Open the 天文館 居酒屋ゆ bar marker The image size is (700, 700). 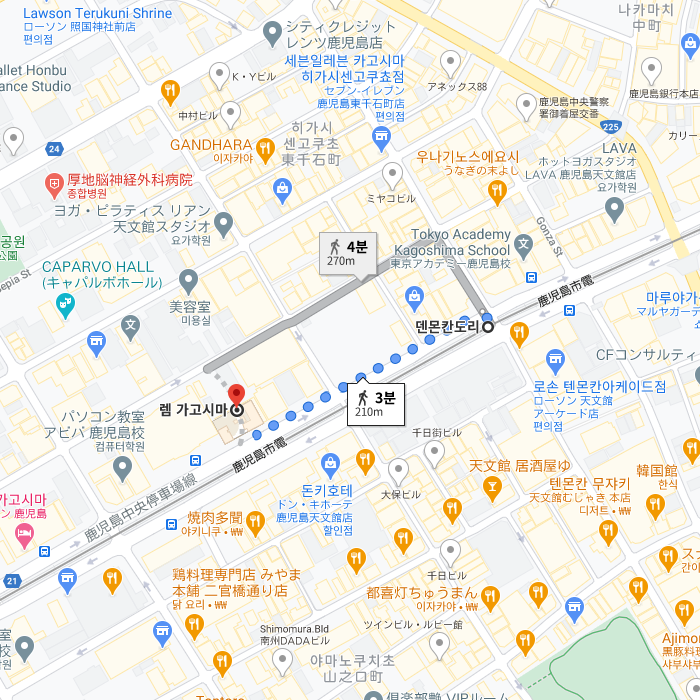pos(491,488)
